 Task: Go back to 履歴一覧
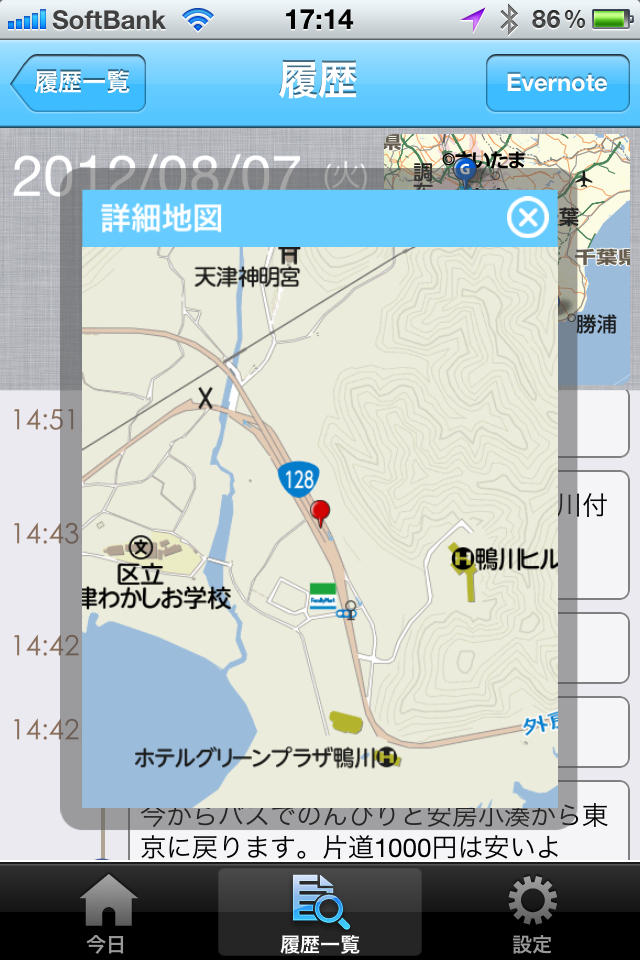(80, 83)
